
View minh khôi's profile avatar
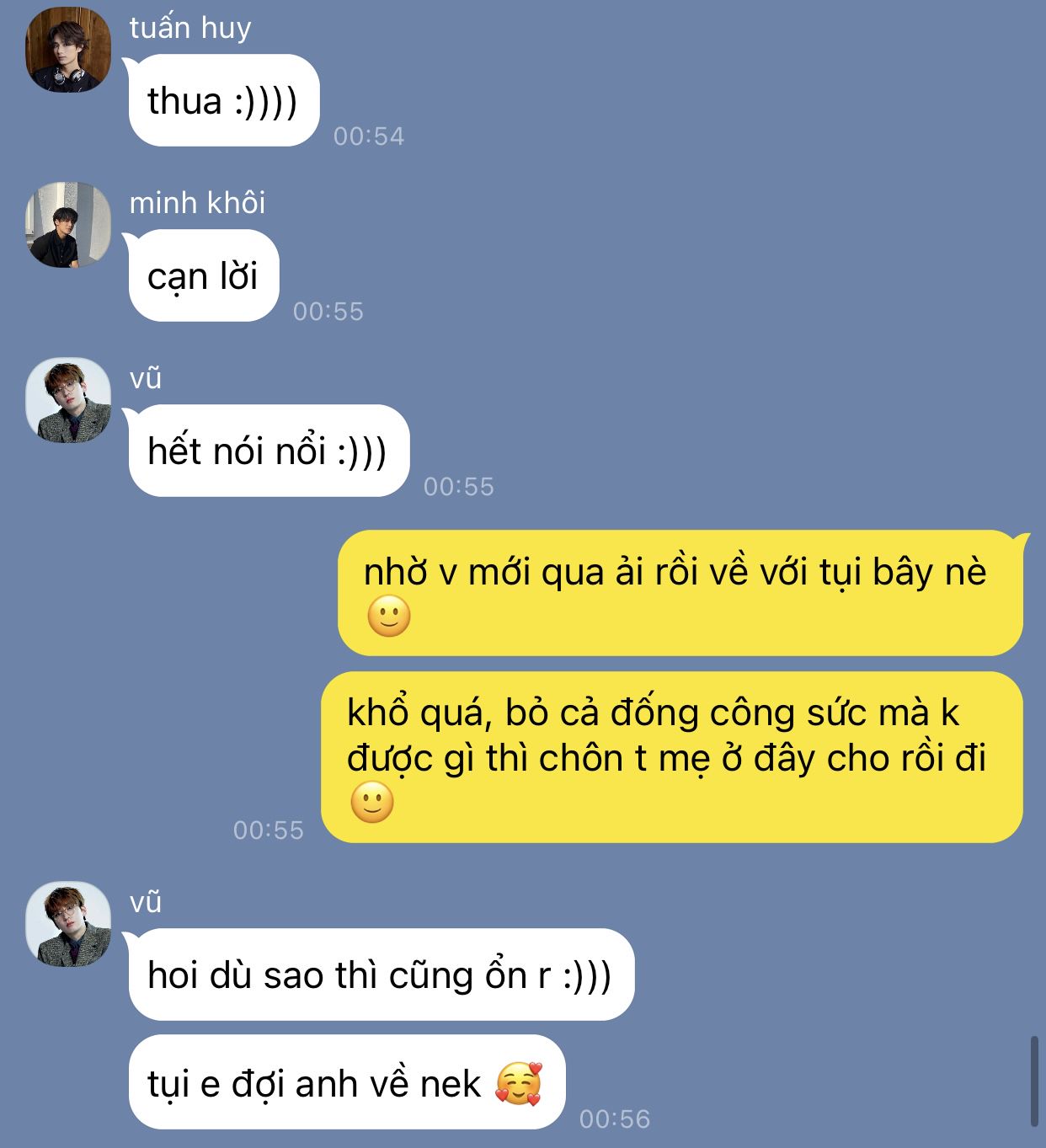[69, 226]
